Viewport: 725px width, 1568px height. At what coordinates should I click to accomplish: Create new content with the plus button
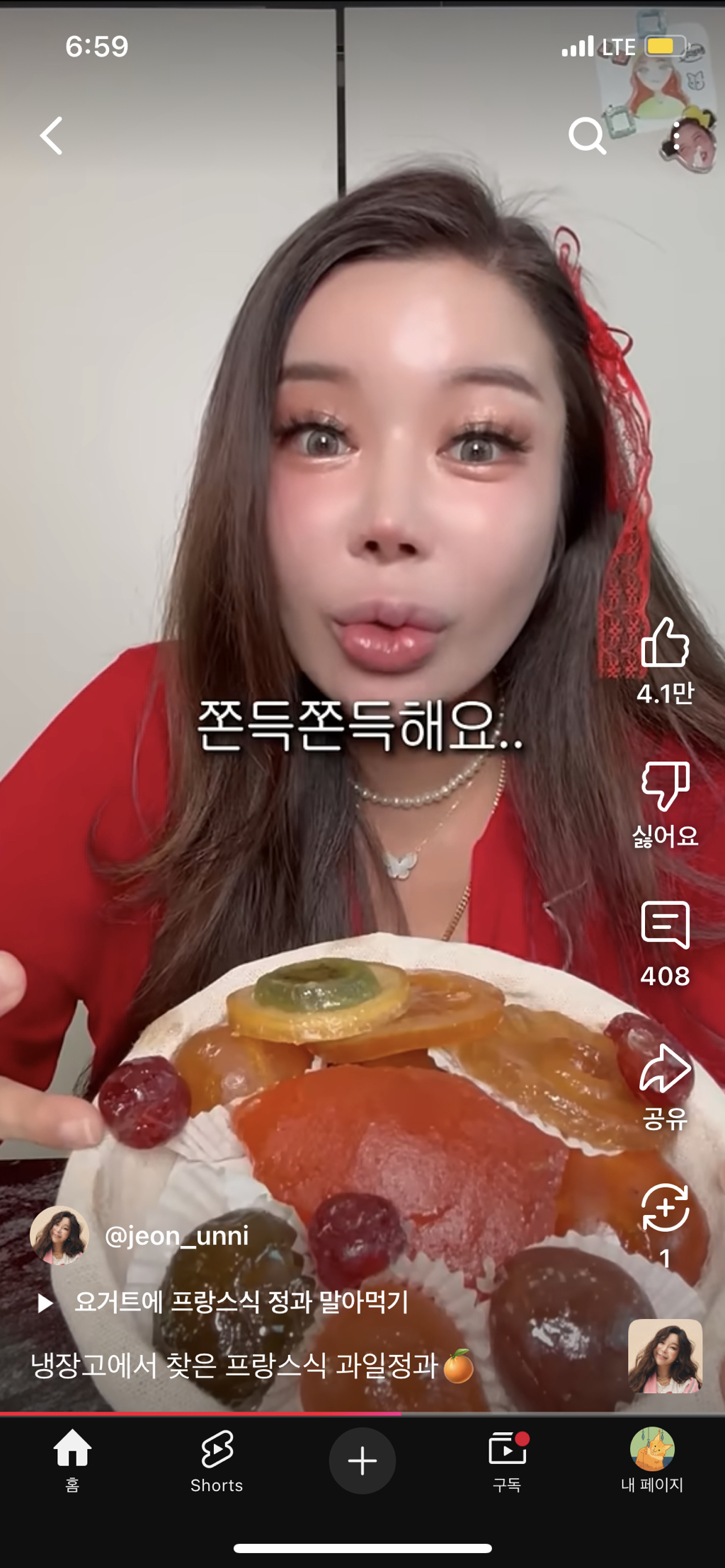362,1460
